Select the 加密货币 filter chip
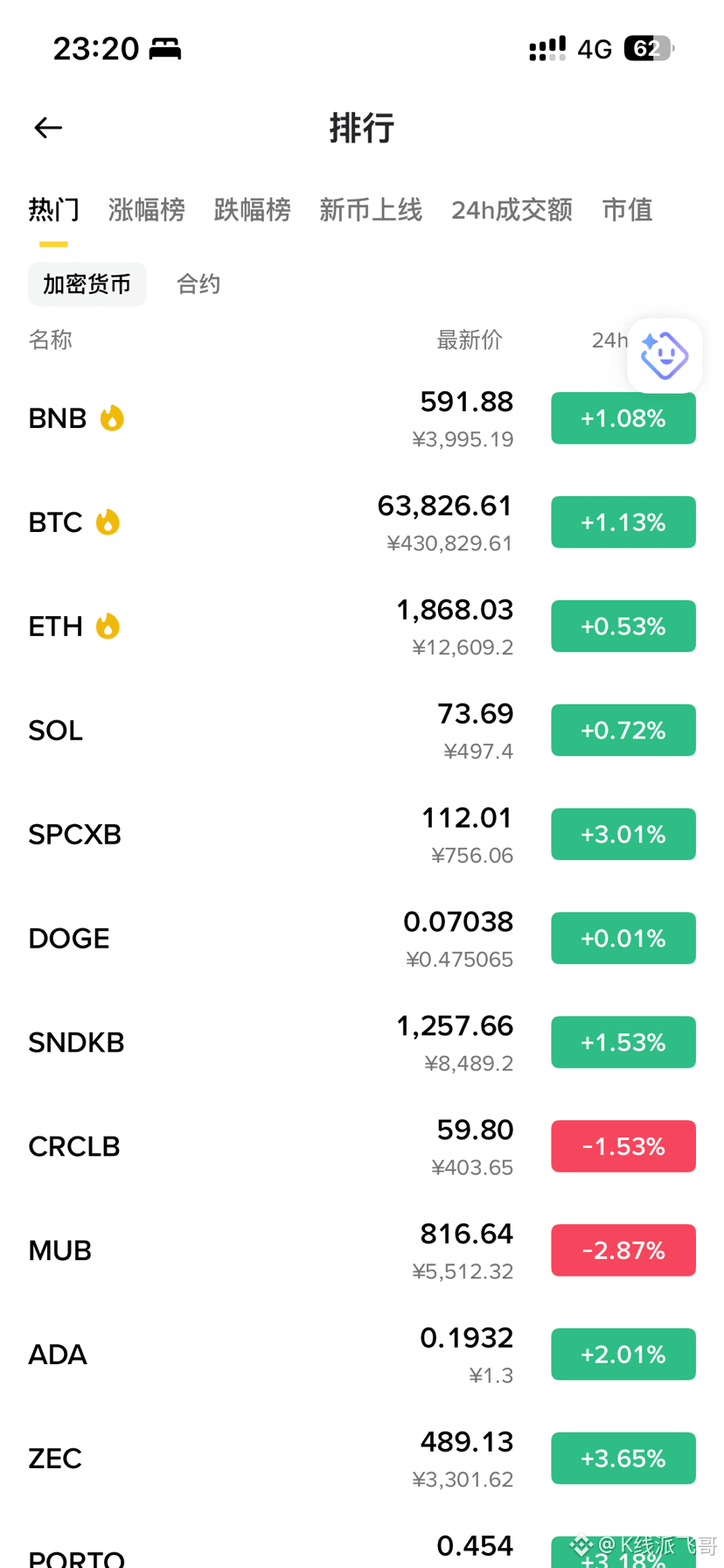The image size is (724, 1568). coord(87,284)
